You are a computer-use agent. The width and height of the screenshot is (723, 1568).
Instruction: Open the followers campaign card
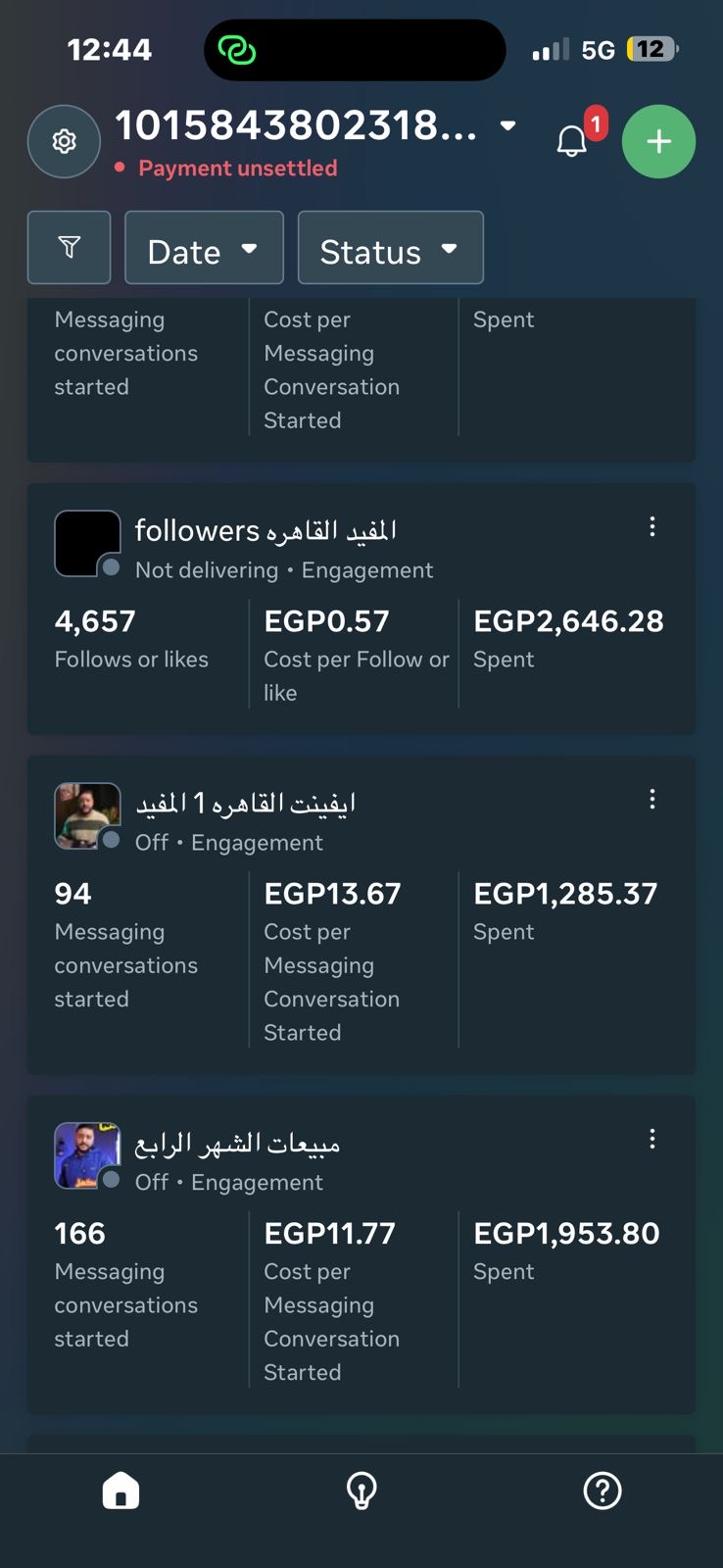tap(265, 531)
